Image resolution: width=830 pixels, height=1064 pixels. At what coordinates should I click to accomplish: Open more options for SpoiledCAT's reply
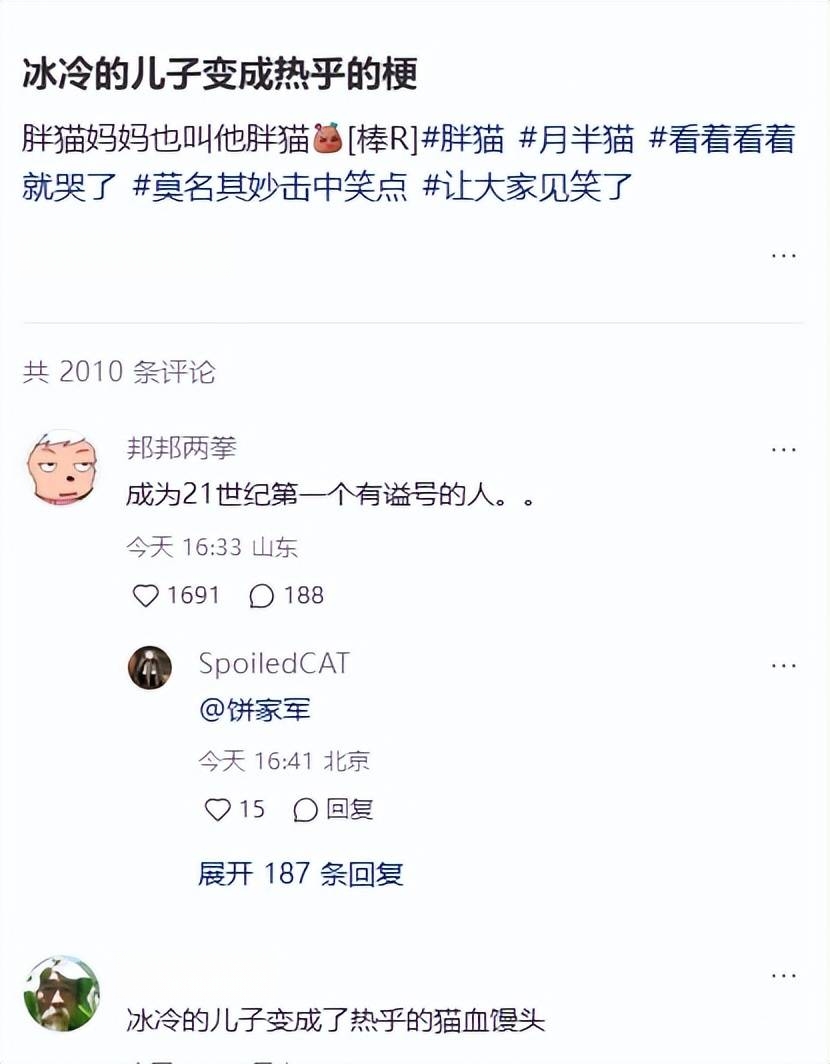[783, 665]
